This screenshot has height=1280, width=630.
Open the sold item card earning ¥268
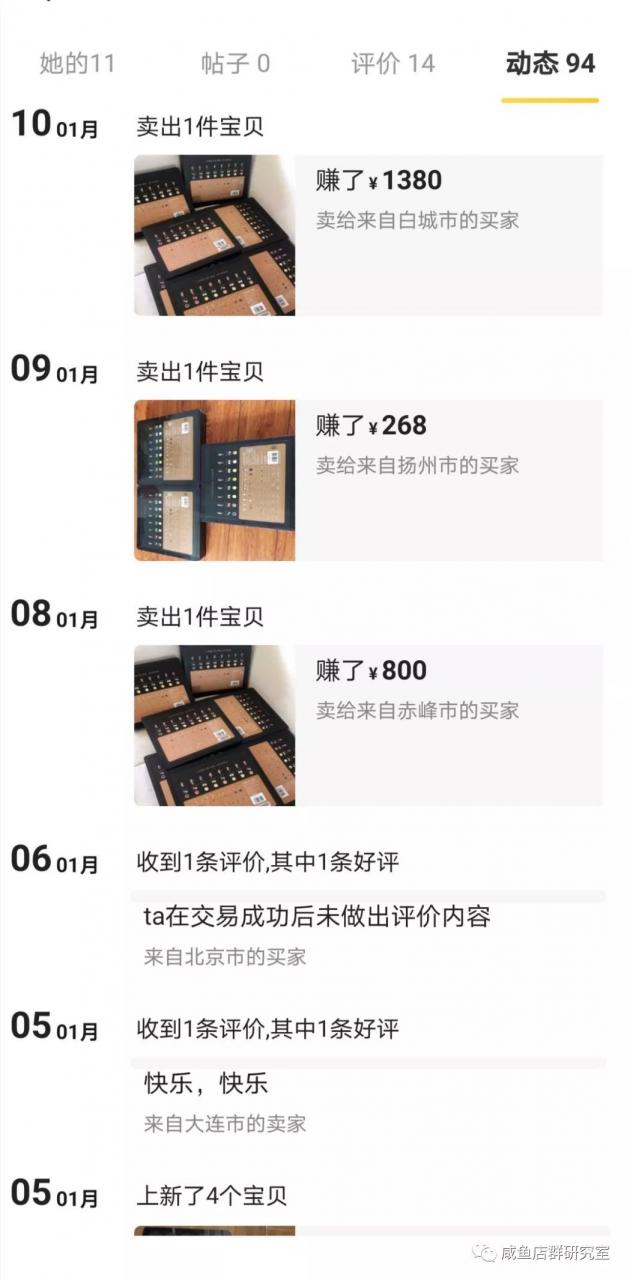click(x=368, y=480)
